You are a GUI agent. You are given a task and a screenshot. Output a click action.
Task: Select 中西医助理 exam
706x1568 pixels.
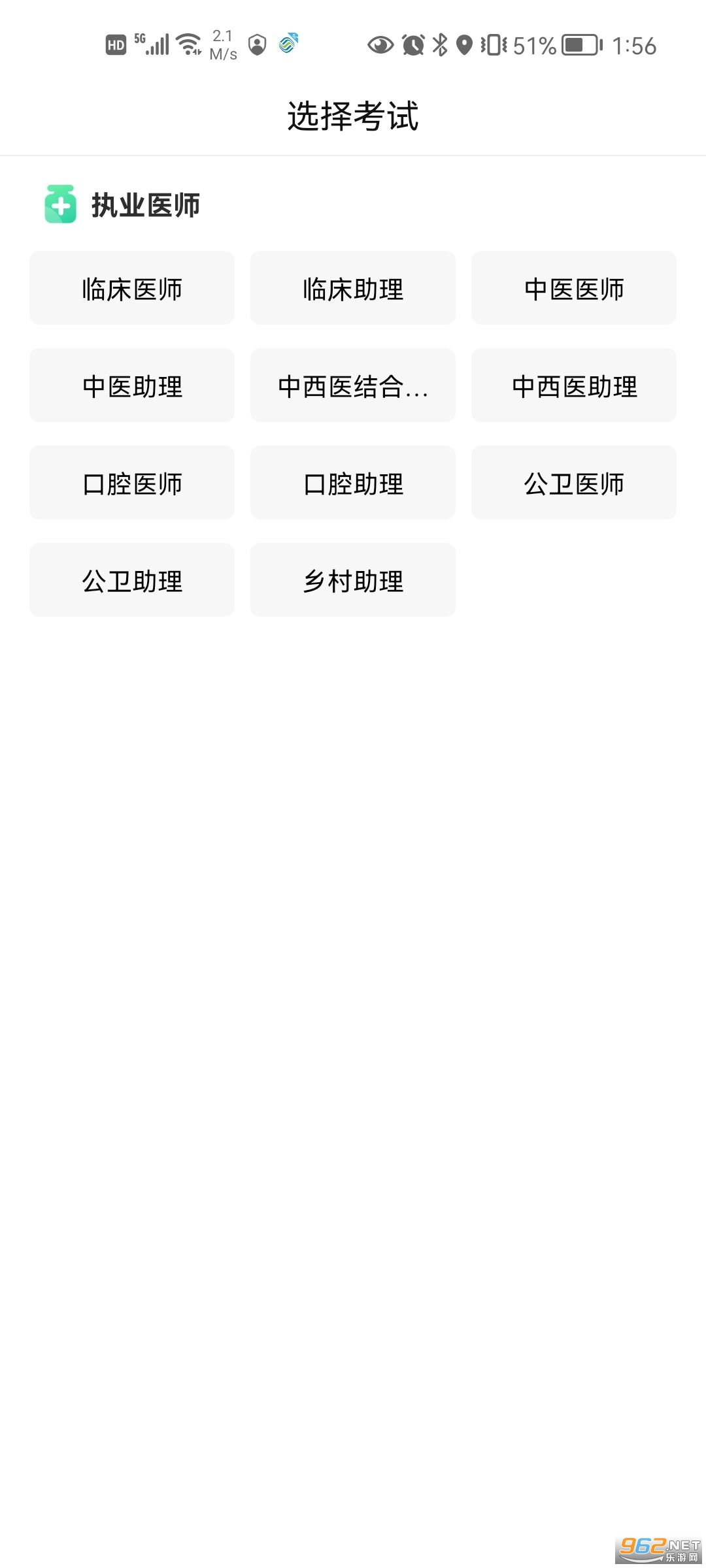pos(574,385)
